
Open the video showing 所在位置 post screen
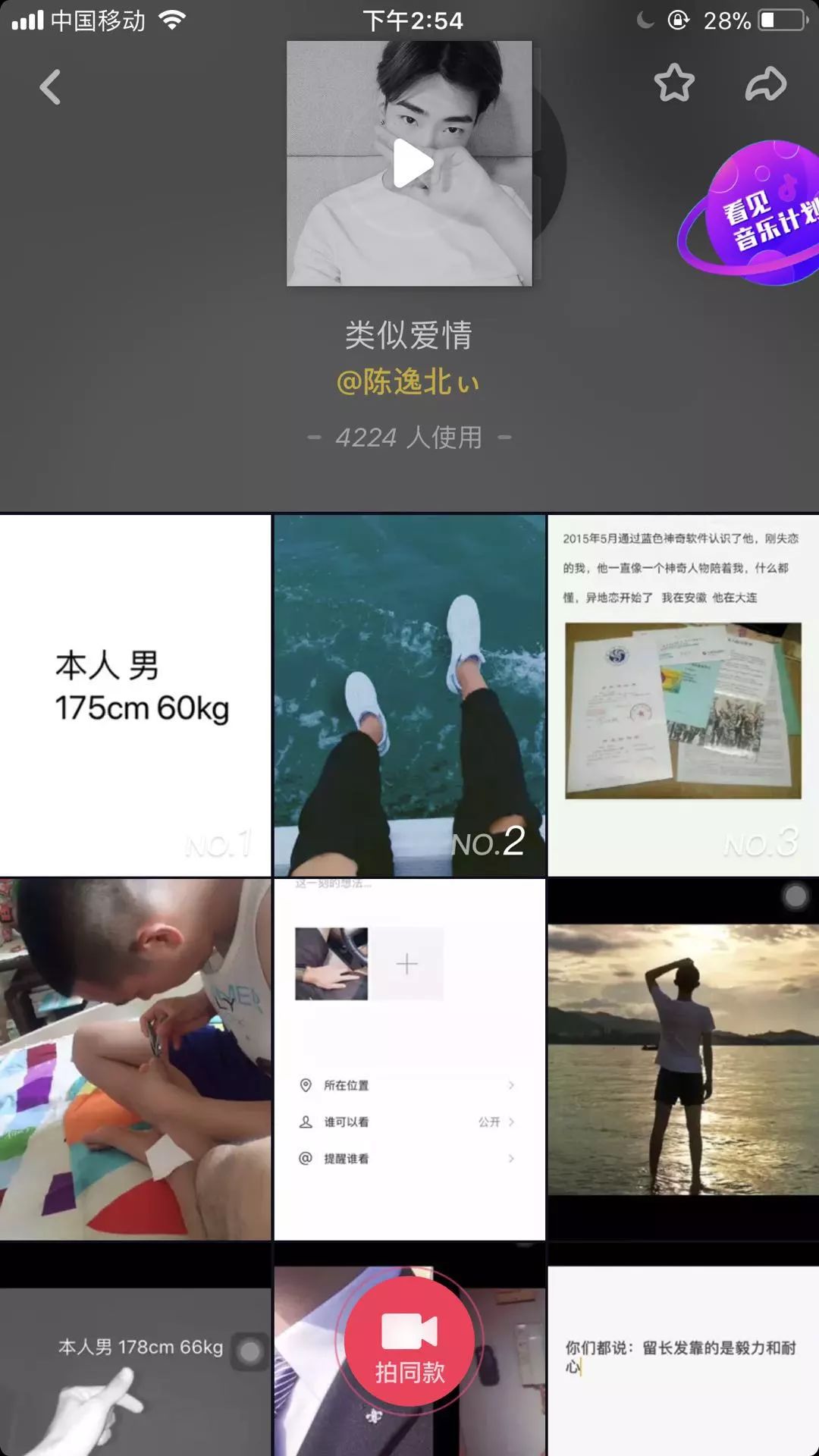pyautogui.click(x=409, y=1059)
